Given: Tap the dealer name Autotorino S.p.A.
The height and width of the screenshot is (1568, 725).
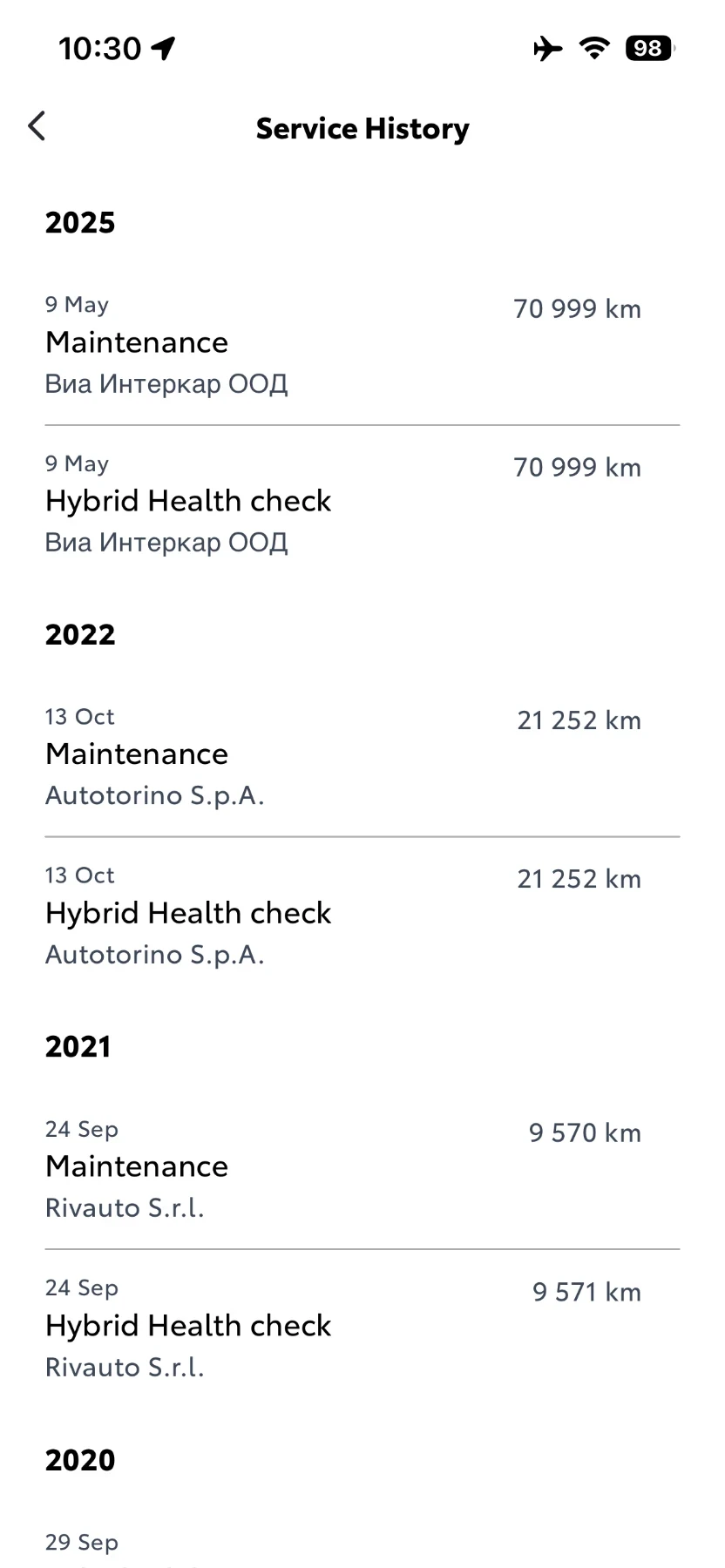Looking at the screenshot, I should [x=155, y=795].
